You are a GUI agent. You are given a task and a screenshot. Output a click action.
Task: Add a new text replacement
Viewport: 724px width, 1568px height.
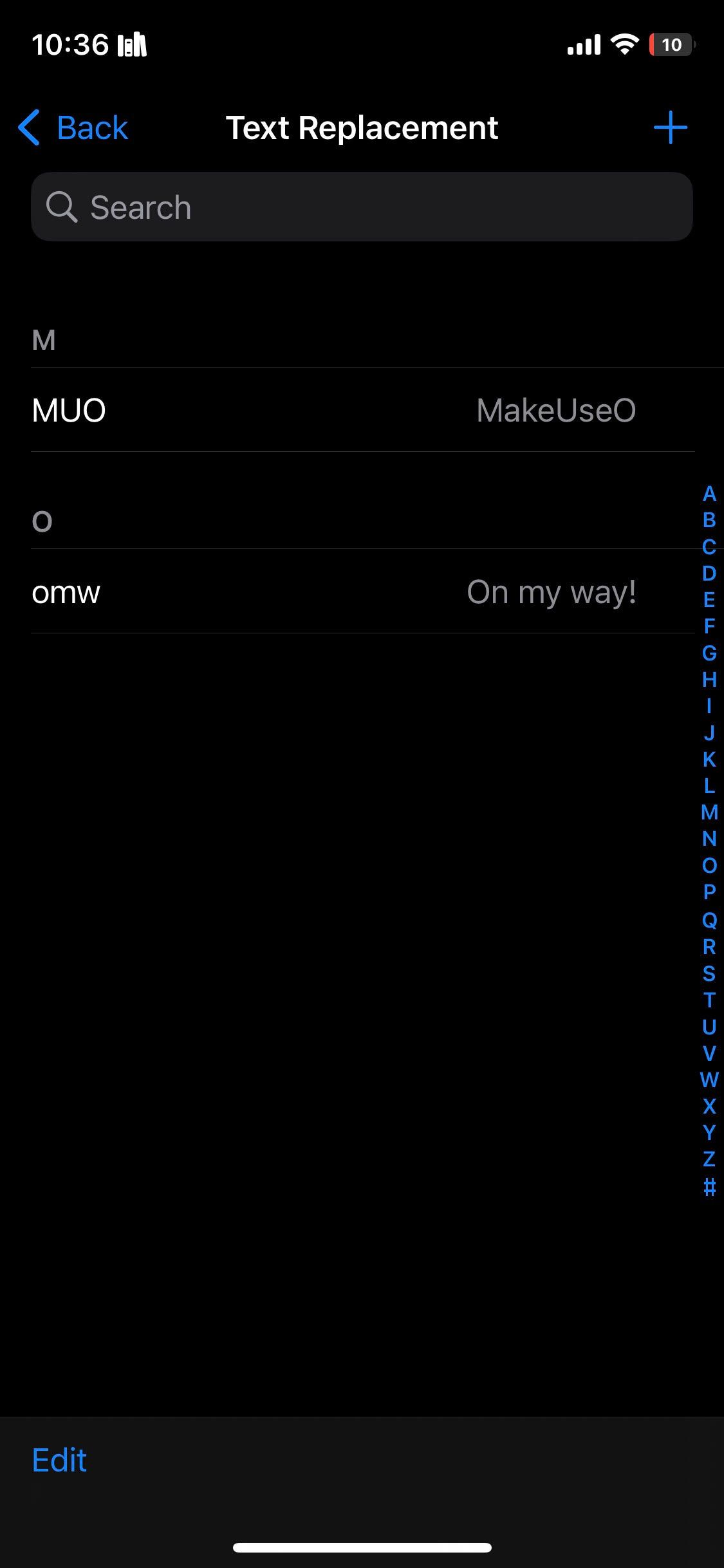(x=670, y=127)
